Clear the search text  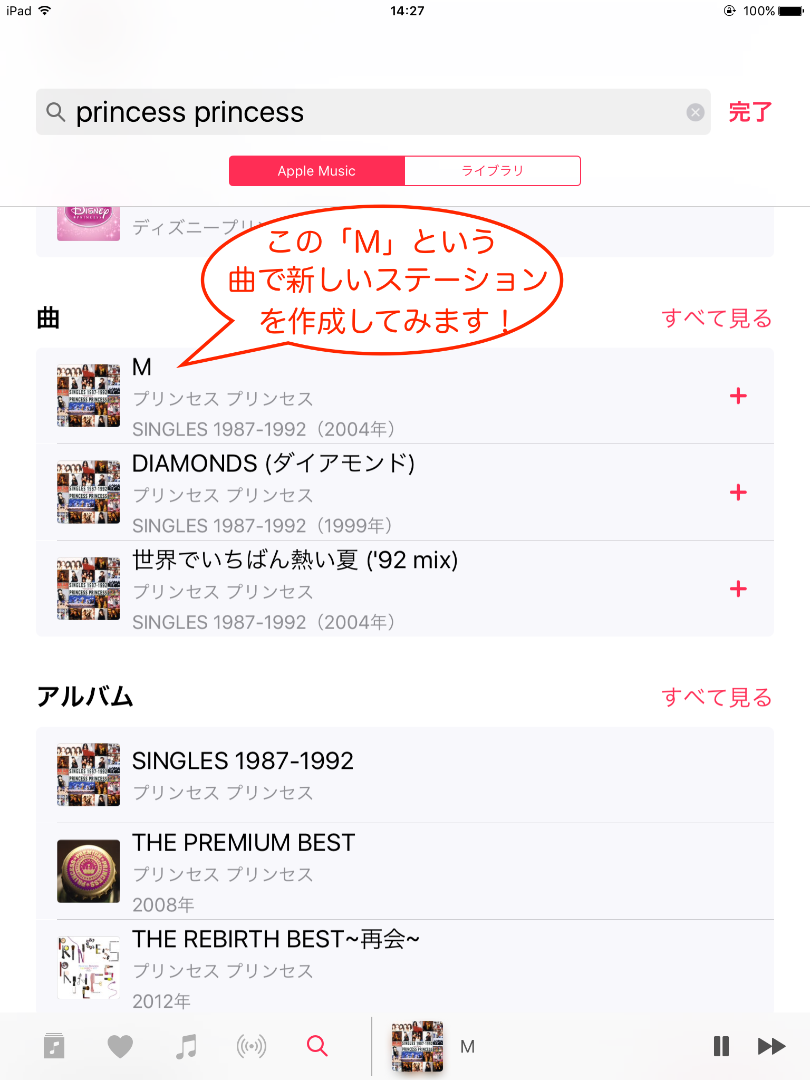coord(695,112)
